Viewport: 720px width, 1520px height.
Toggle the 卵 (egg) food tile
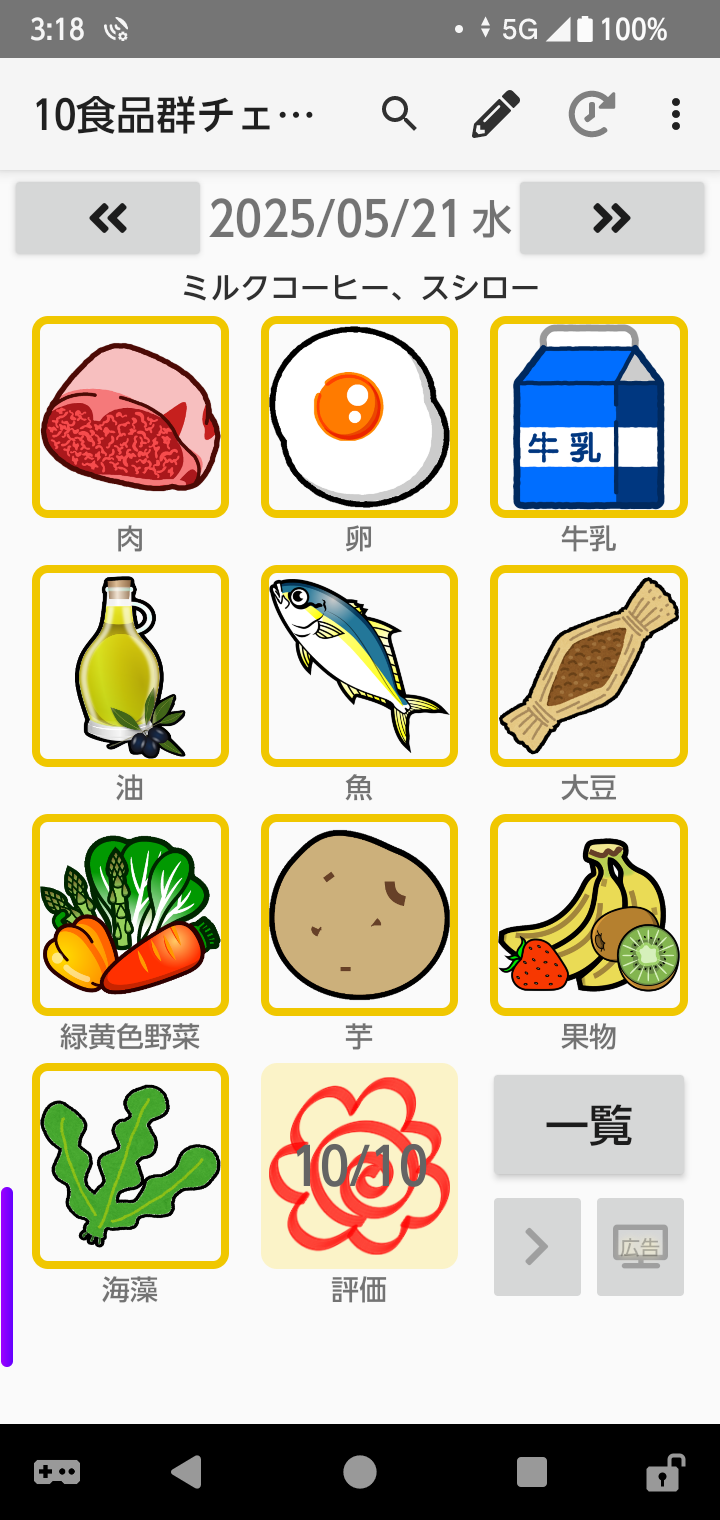[x=359, y=417]
